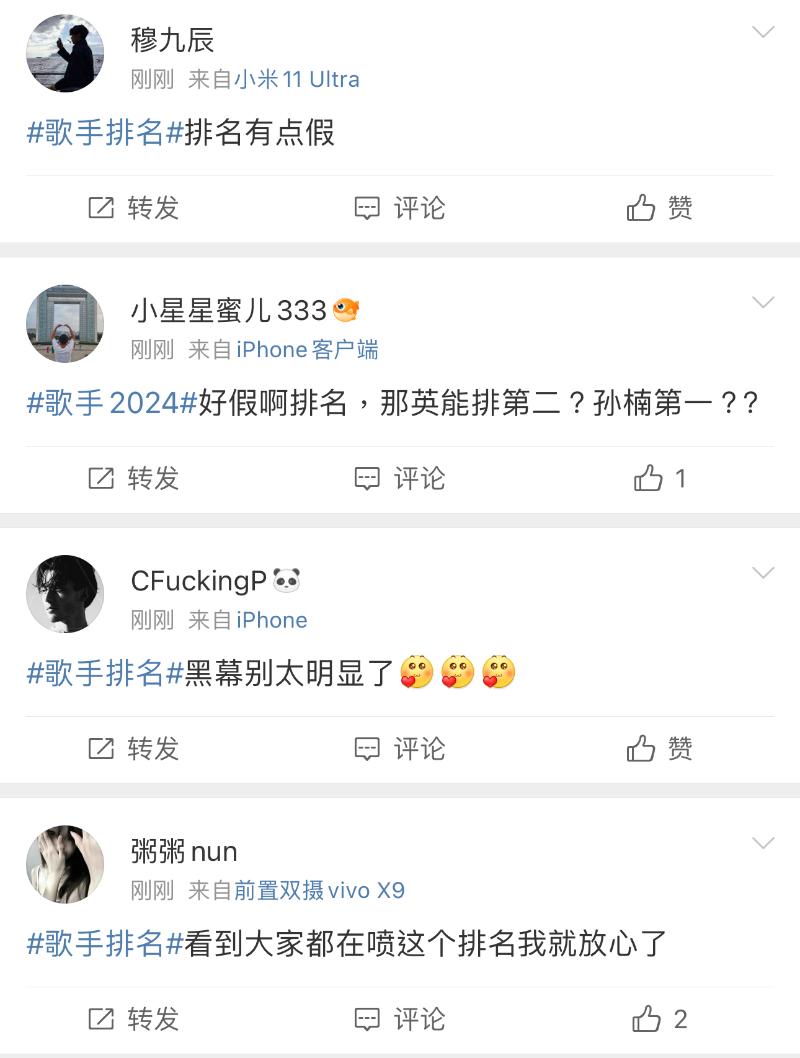The height and width of the screenshot is (1058, 800).
Task: Comment on 小星星蜜儿333's post
Action: [x=399, y=478]
